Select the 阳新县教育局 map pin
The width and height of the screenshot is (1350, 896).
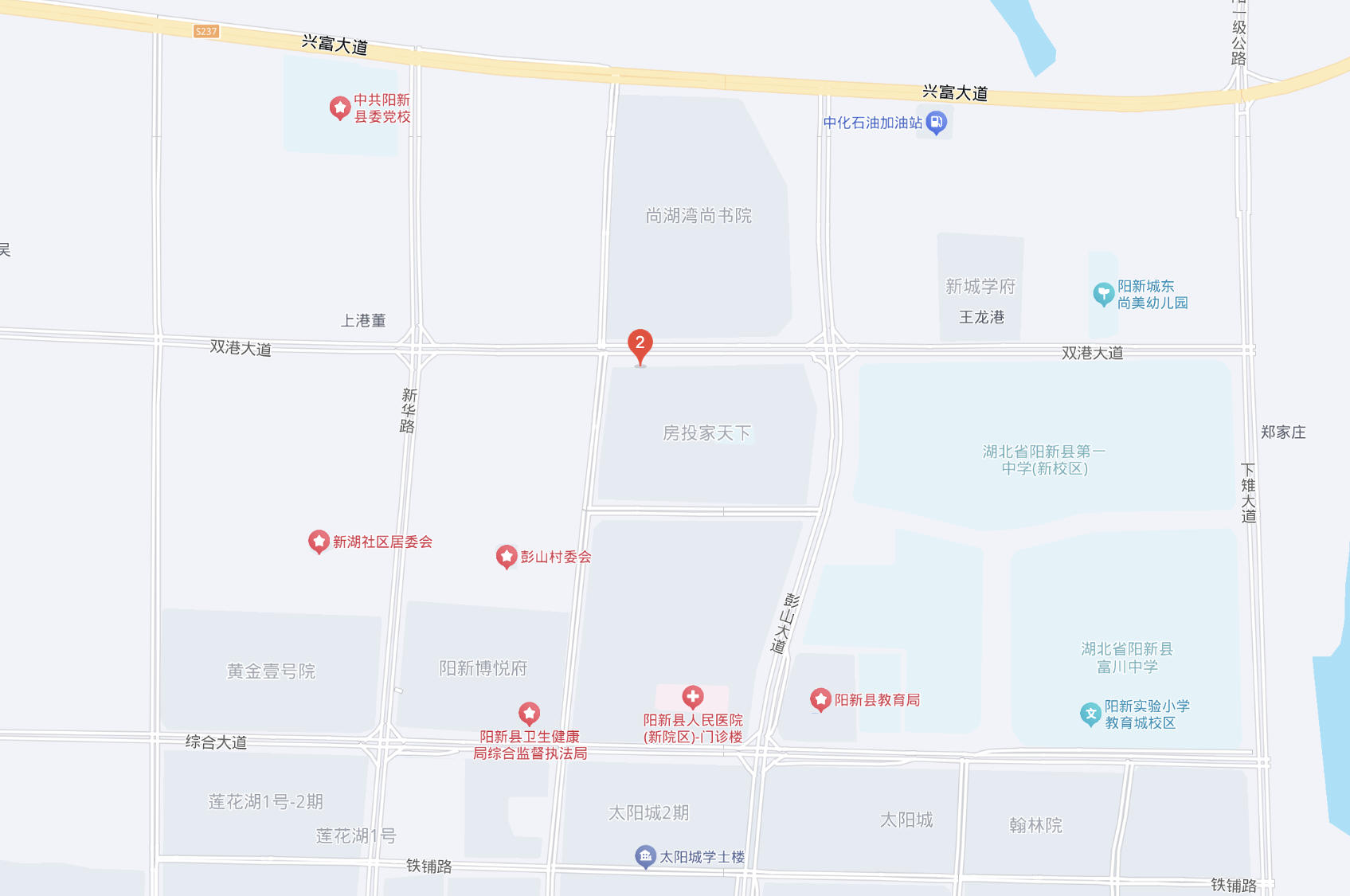pos(820,699)
